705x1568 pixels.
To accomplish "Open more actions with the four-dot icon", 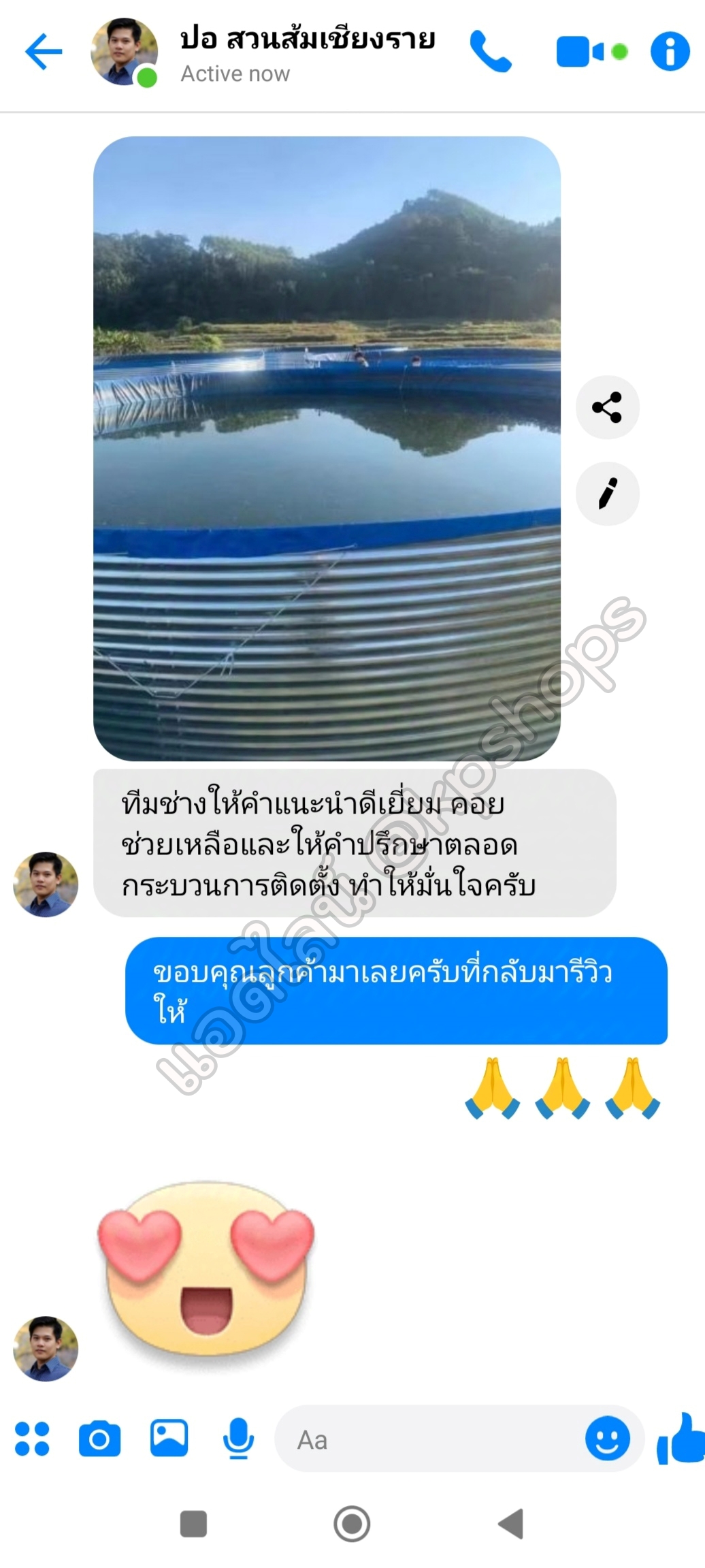I will 32,1439.
